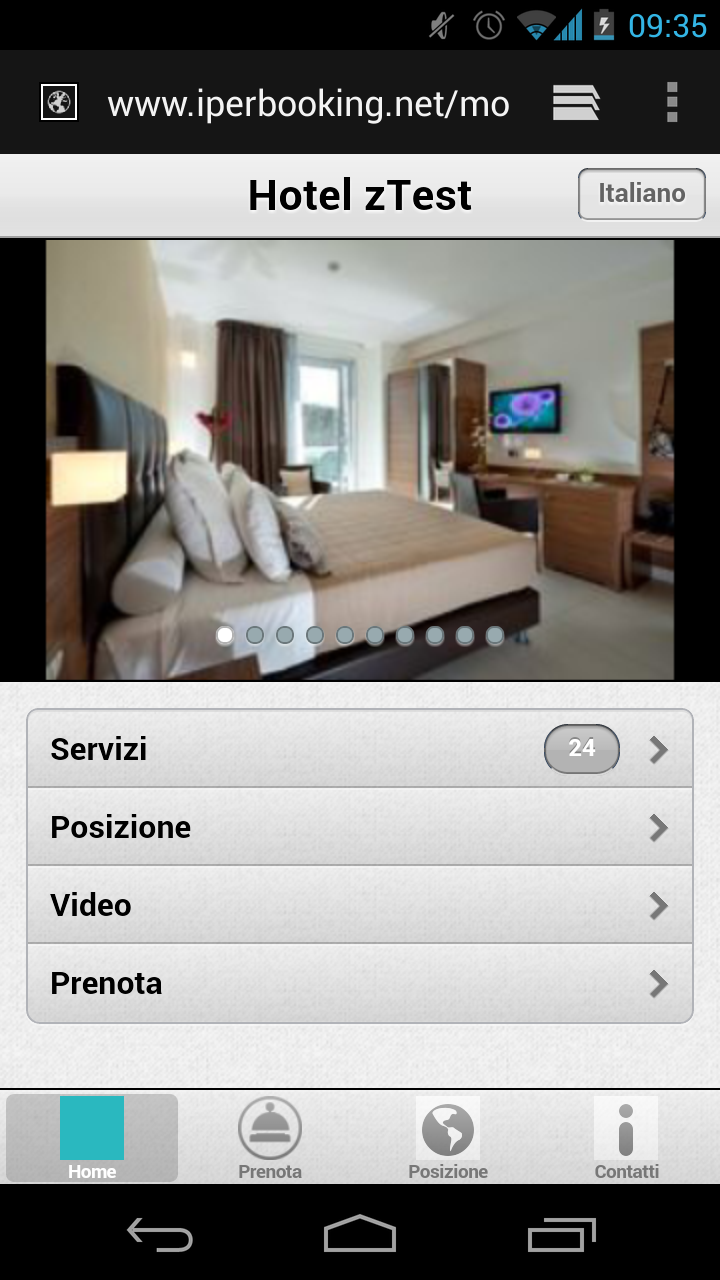Open the browser tabs switcher
Screen dimensions: 720x1280
576,103
